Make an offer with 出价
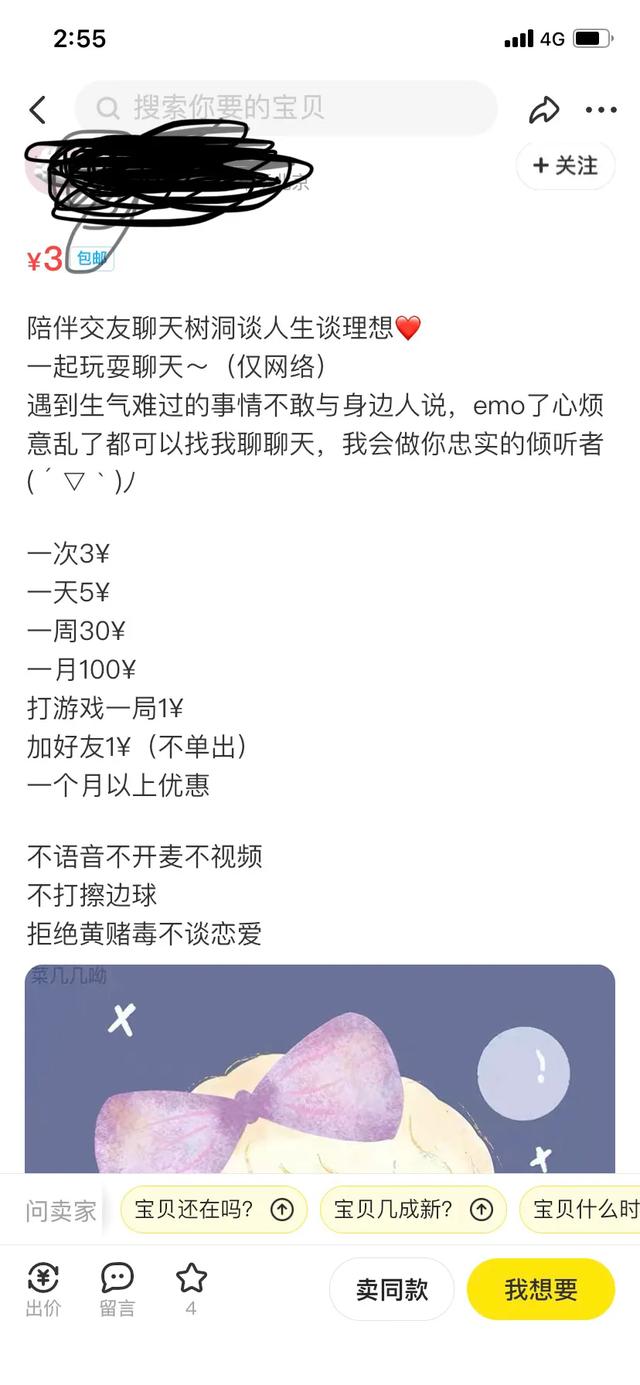This screenshot has height=1385, width=640. (x=43, y=1288)
